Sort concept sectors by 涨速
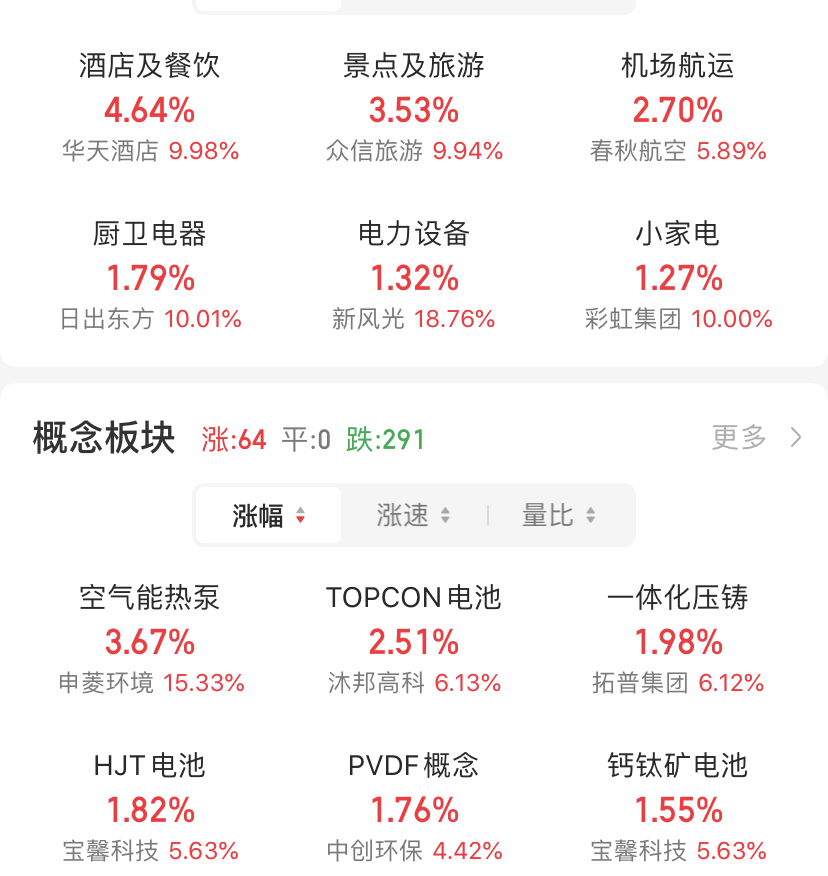 tap(413, 515)
